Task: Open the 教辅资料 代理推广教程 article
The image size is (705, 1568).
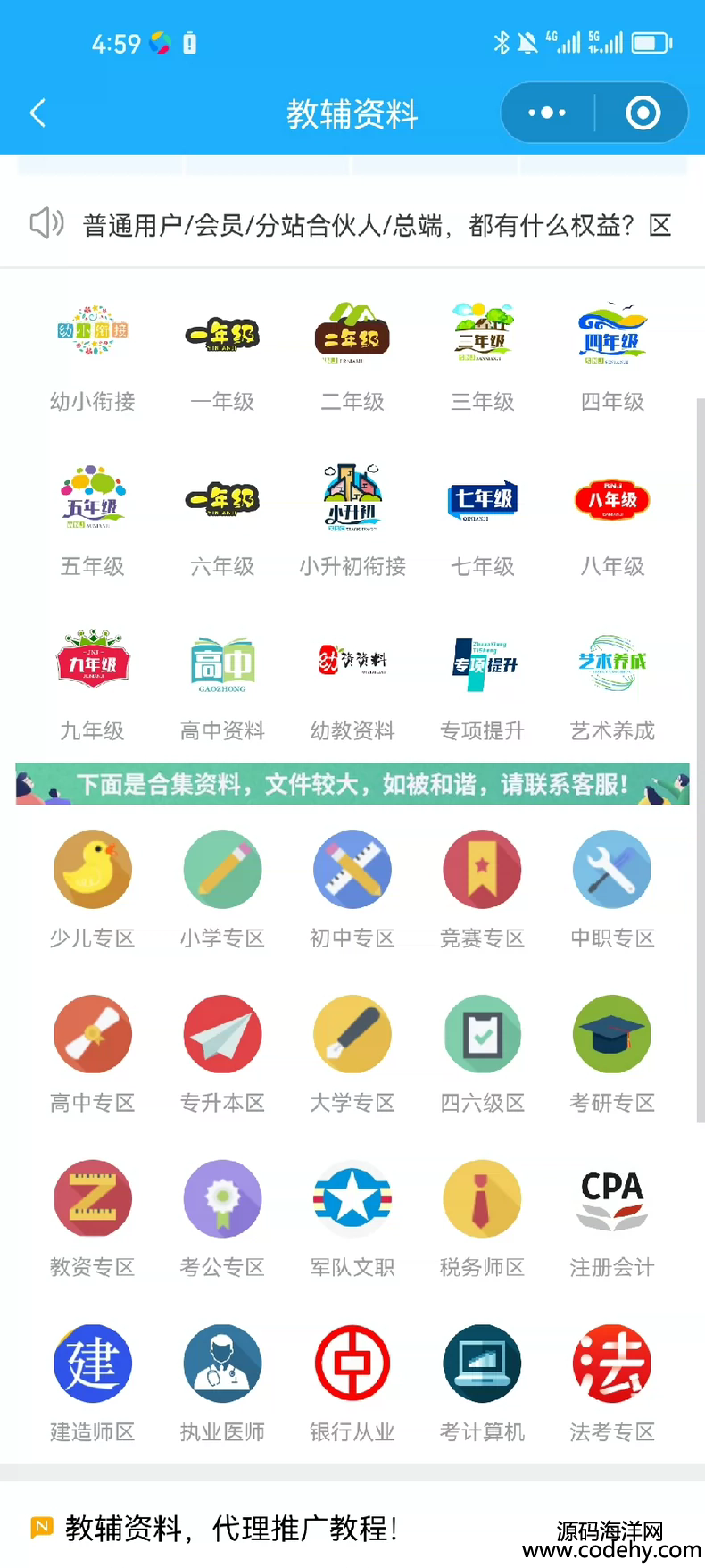Action: tap(232, 1528)
